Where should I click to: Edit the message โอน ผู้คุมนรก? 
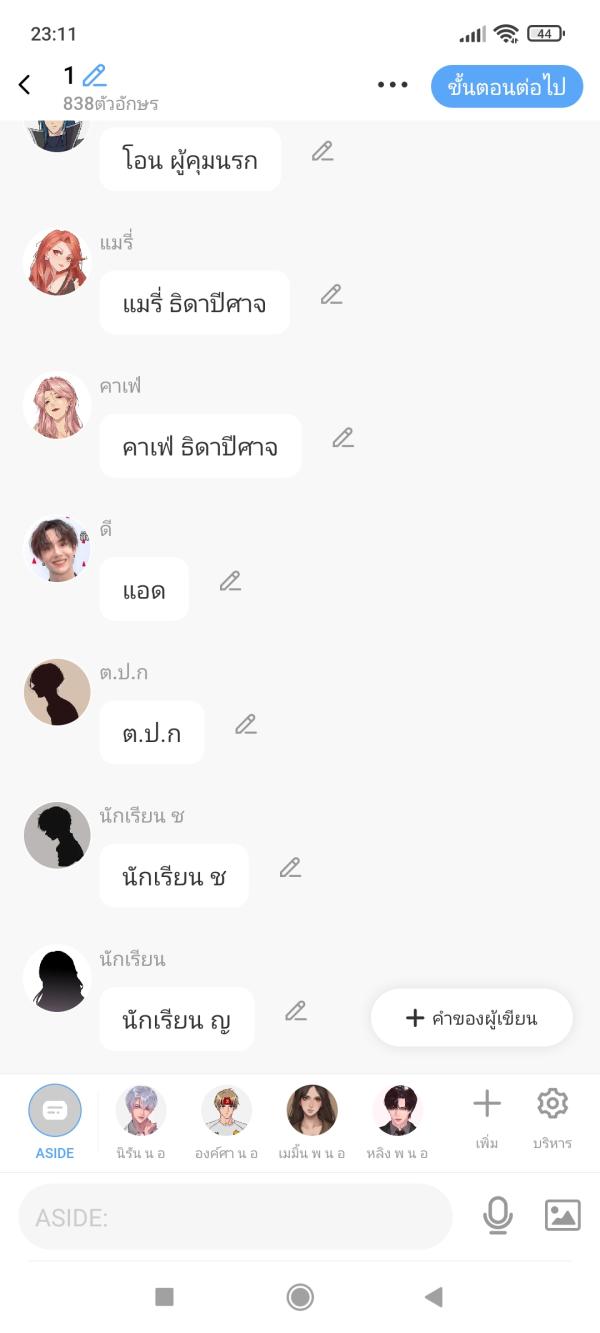click(x=322, y=152)
